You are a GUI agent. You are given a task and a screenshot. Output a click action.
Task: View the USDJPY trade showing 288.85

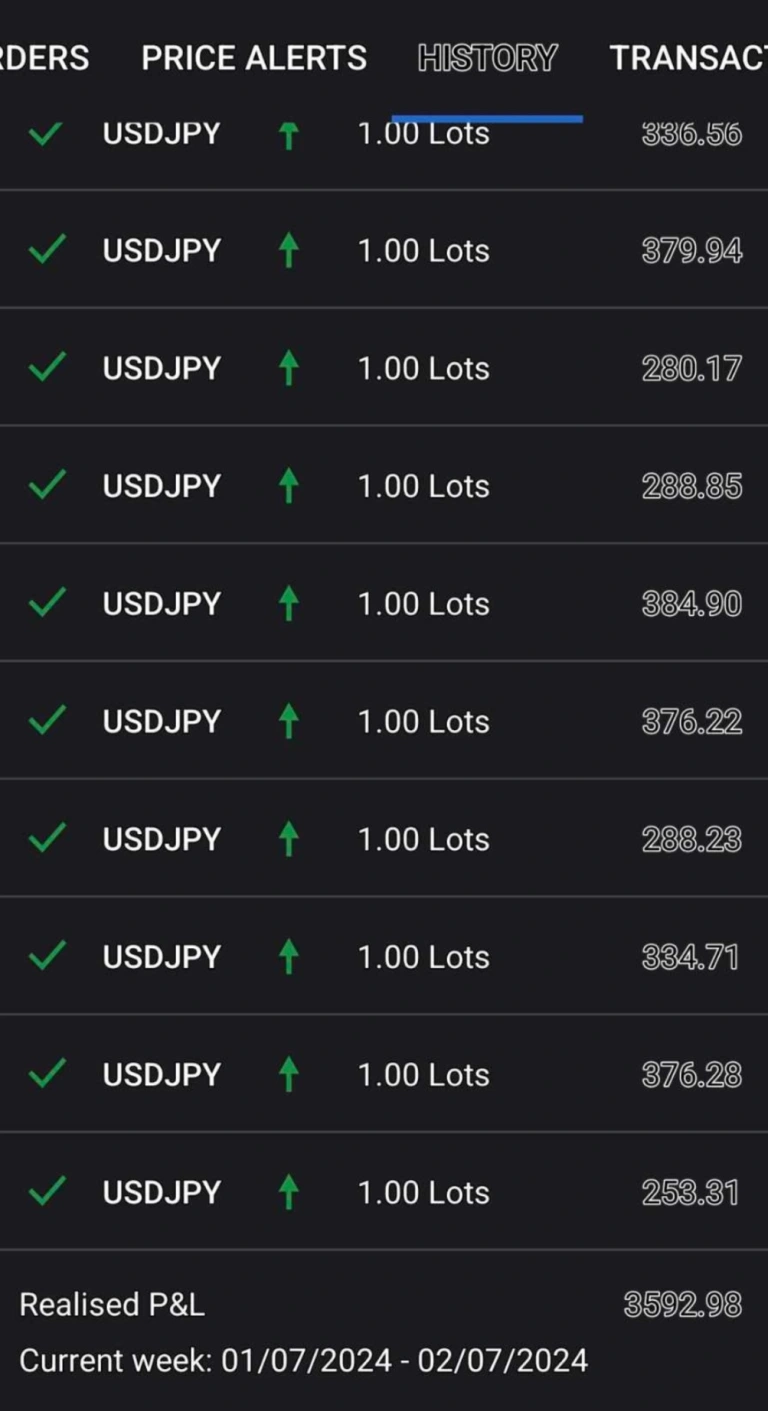384,486
